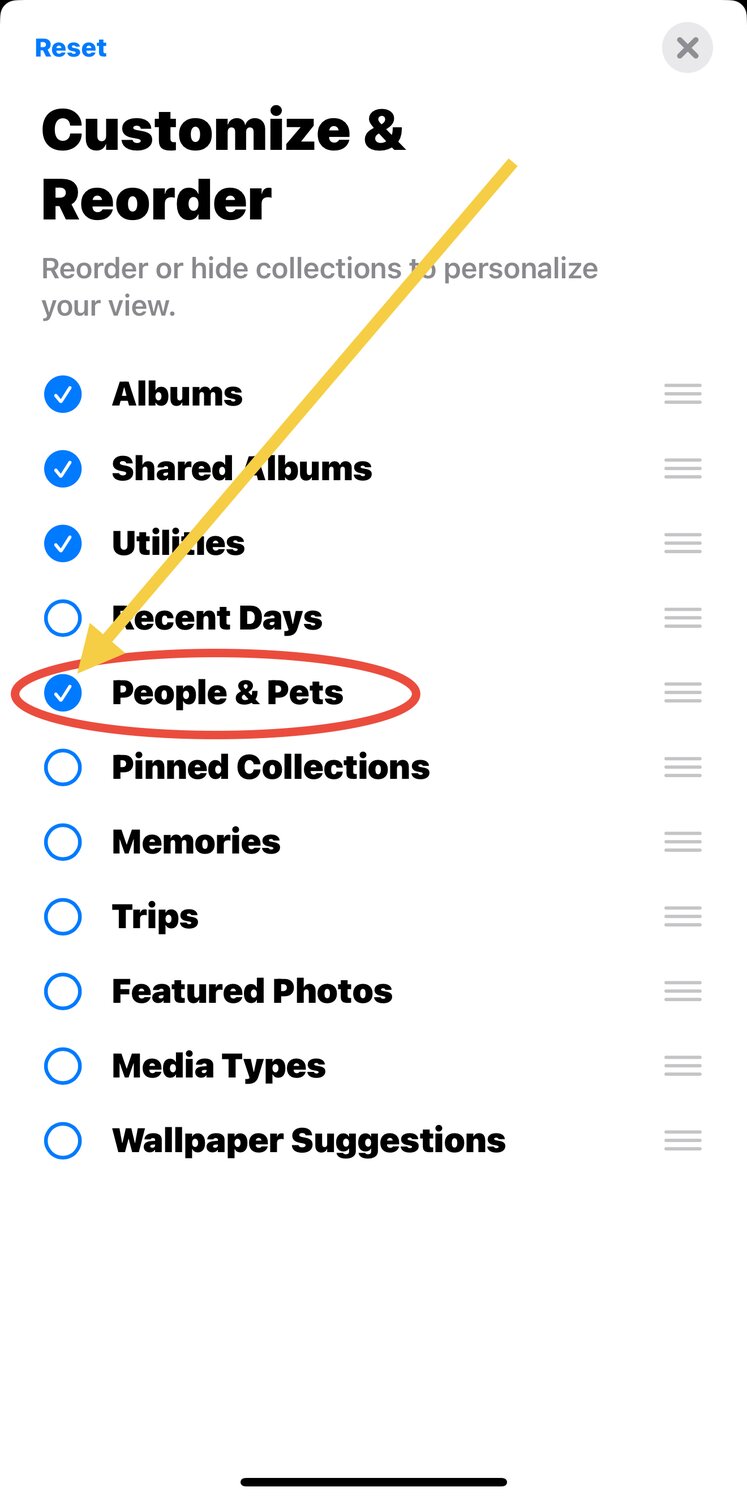Enable the Trips collection
This screenshot has width=747, height=1500.
pyautogui.click(x=63, y=916)
